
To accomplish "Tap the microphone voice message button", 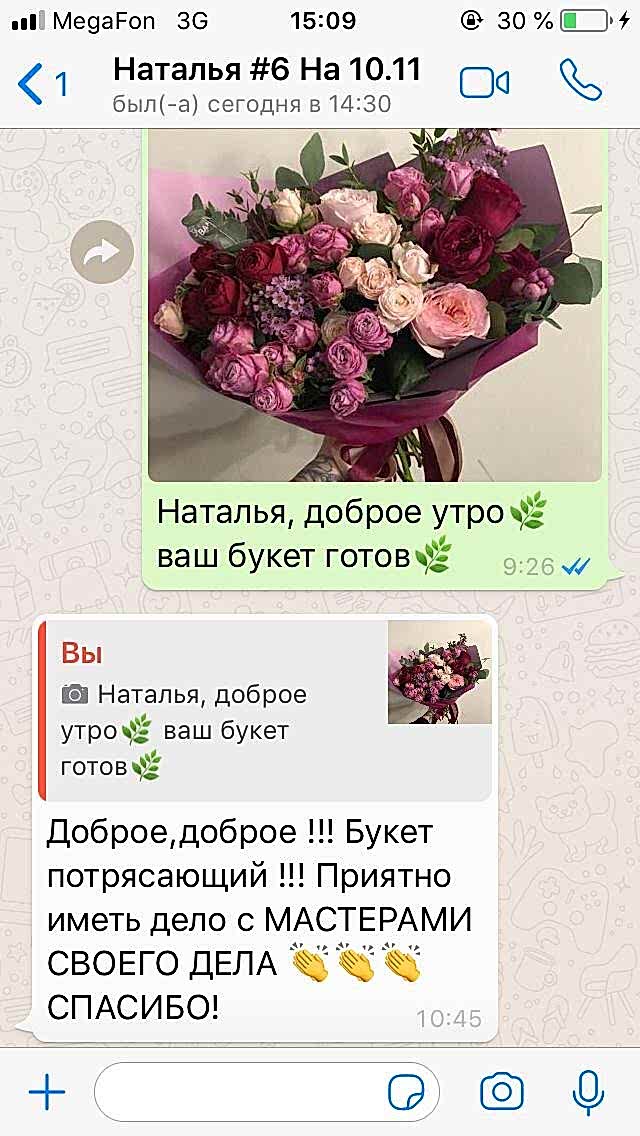I will pyautogui.click(x=588, y=1092).
